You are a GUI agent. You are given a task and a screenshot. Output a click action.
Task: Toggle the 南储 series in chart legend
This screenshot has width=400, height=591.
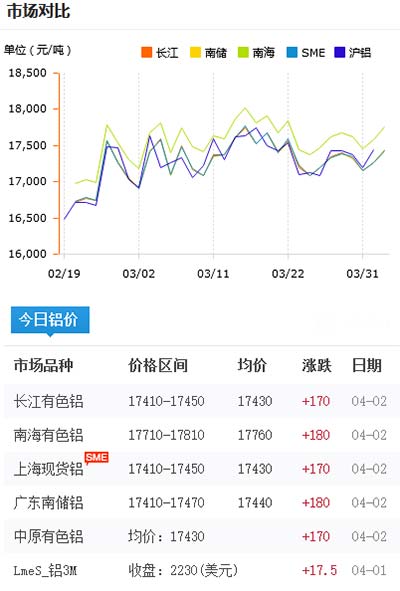[208, 52]
